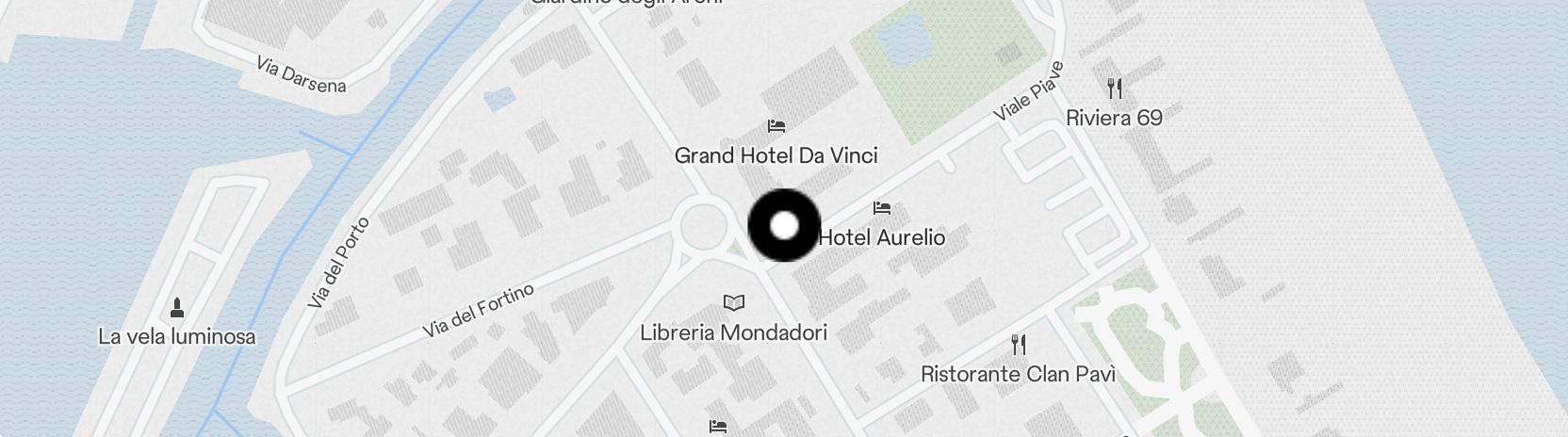Select Grand Hotel Da Vinci on the map

coord(776,126)
